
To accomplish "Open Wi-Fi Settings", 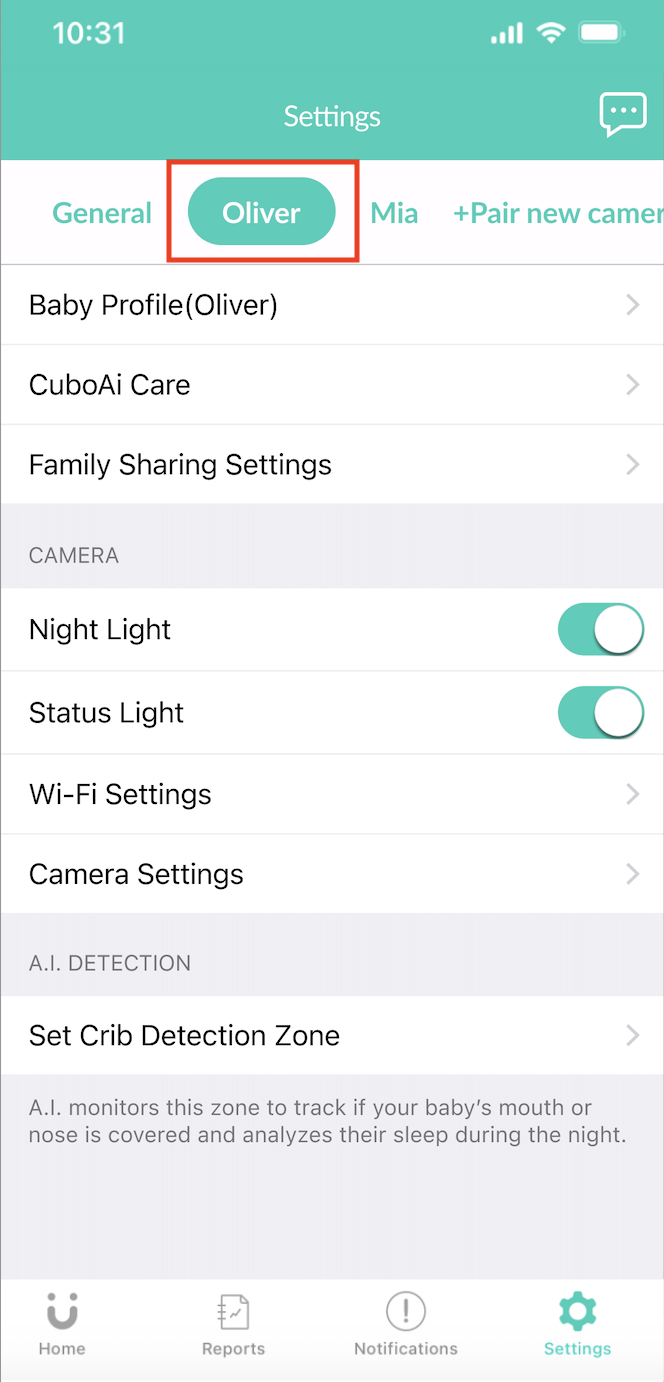I will (x=332, y=795).
